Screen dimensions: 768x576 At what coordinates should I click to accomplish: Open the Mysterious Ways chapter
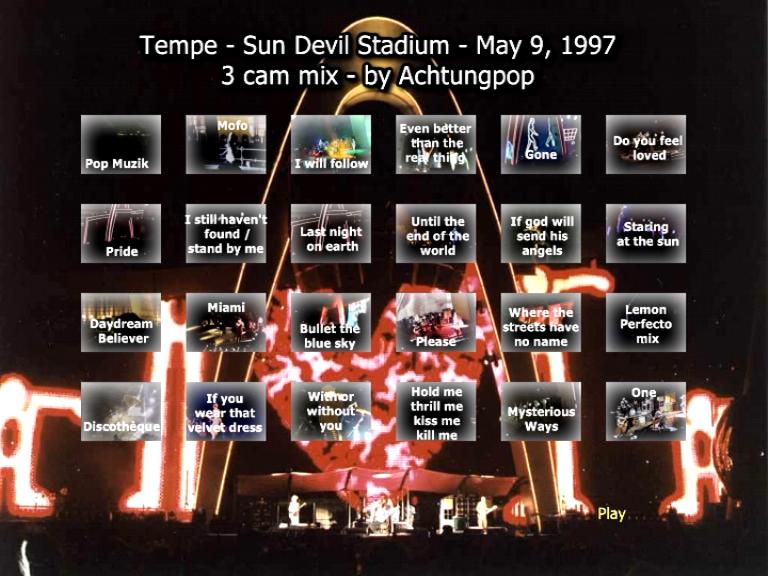(x=541, y=411)
